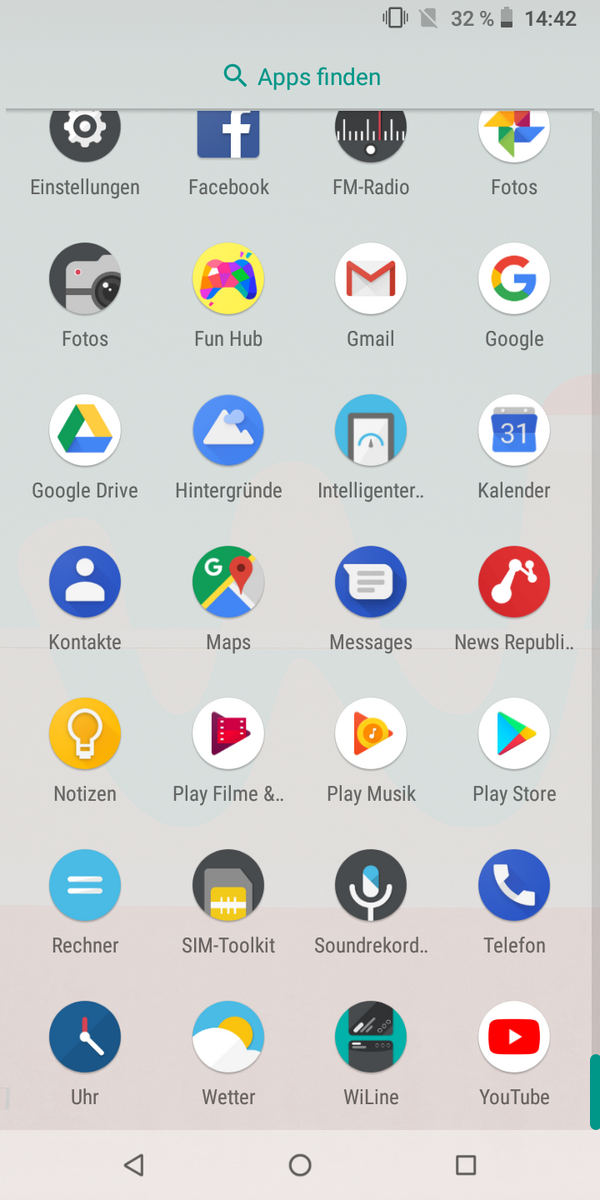Open Google Drive
The height and width of the screenshot is (1200, 600).
(x=85, y=431)
